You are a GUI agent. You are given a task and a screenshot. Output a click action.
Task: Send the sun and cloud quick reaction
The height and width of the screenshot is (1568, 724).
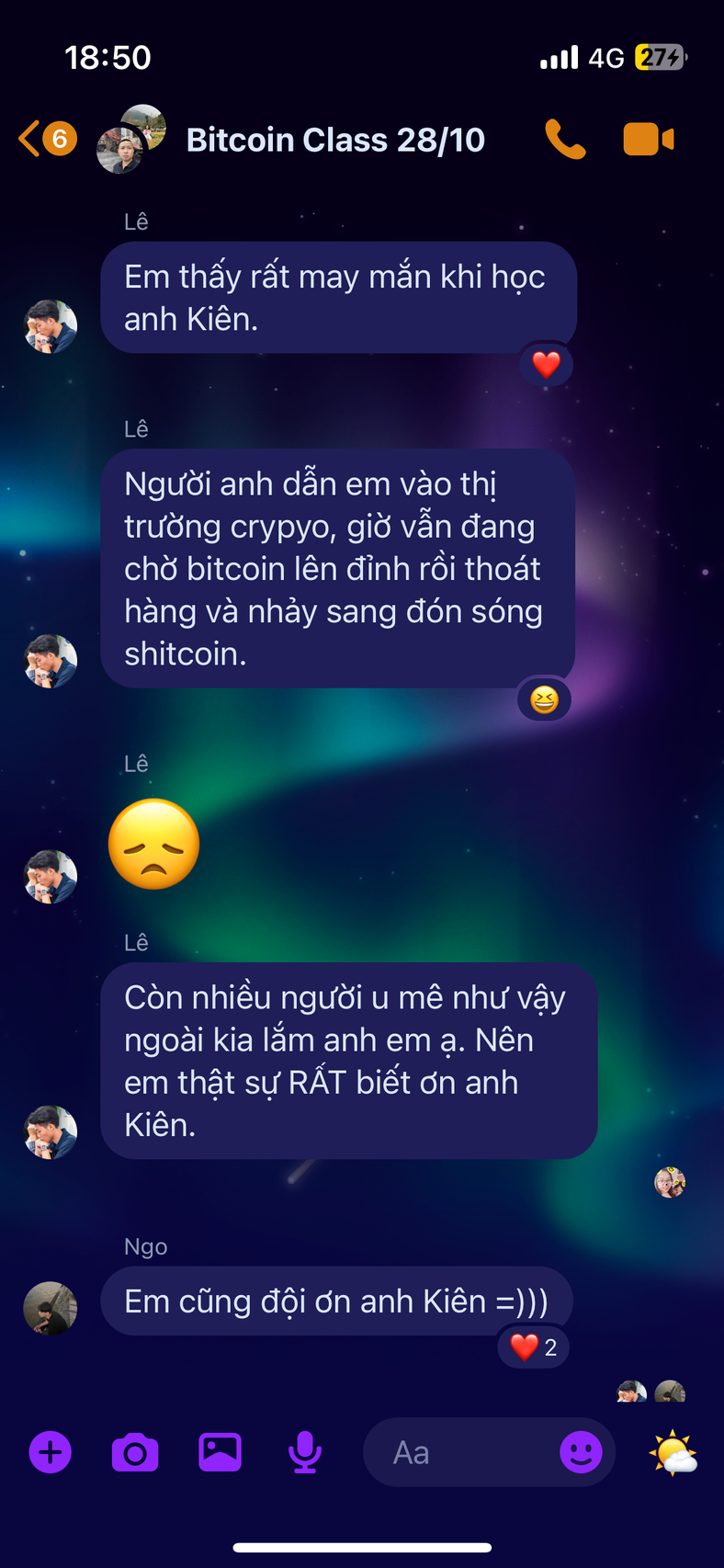pyautogui.click(x=673, y=1453)
